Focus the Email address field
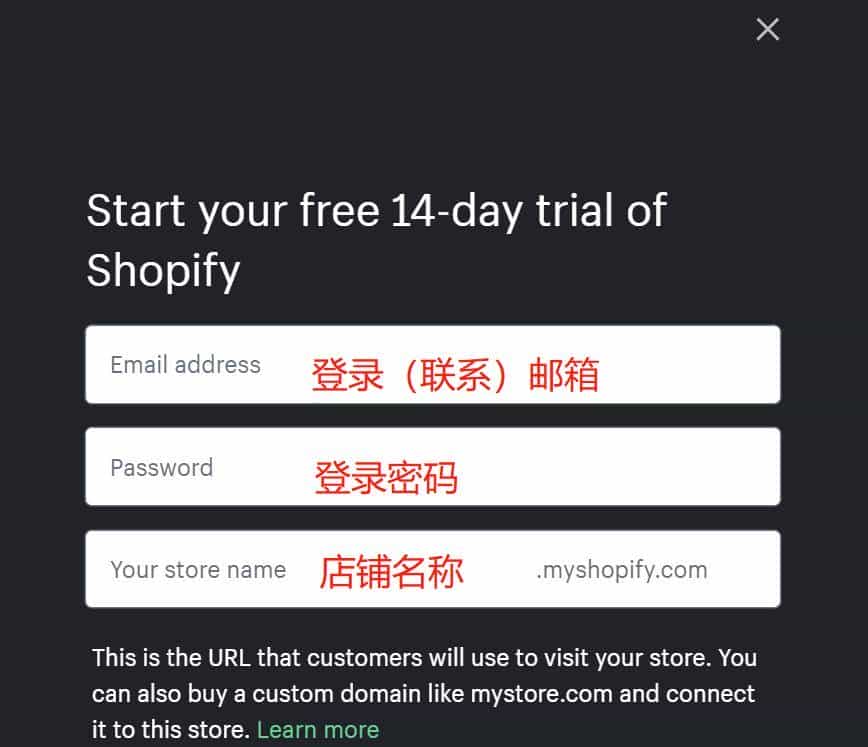868x747 pixels. pyautogui.click(x=432, y=365)
